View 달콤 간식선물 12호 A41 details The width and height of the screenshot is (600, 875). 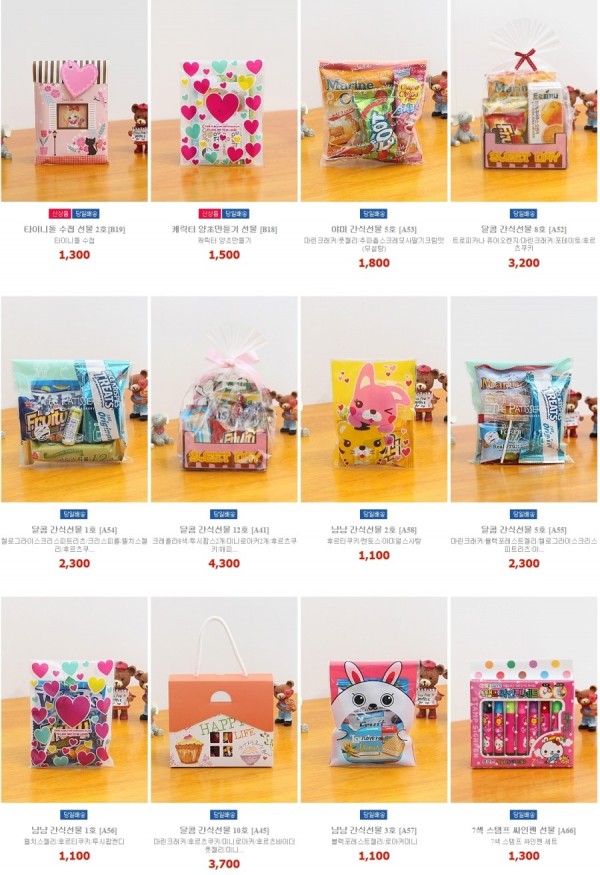(224, 529)
